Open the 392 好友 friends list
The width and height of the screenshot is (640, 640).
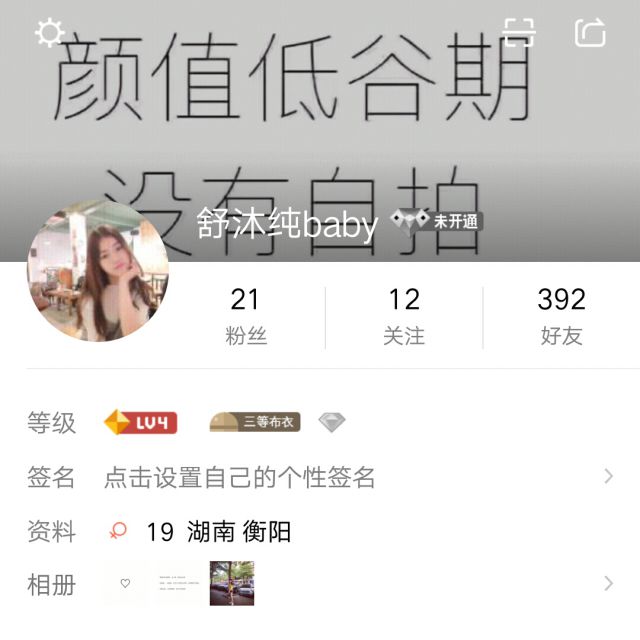click(561, 316)
